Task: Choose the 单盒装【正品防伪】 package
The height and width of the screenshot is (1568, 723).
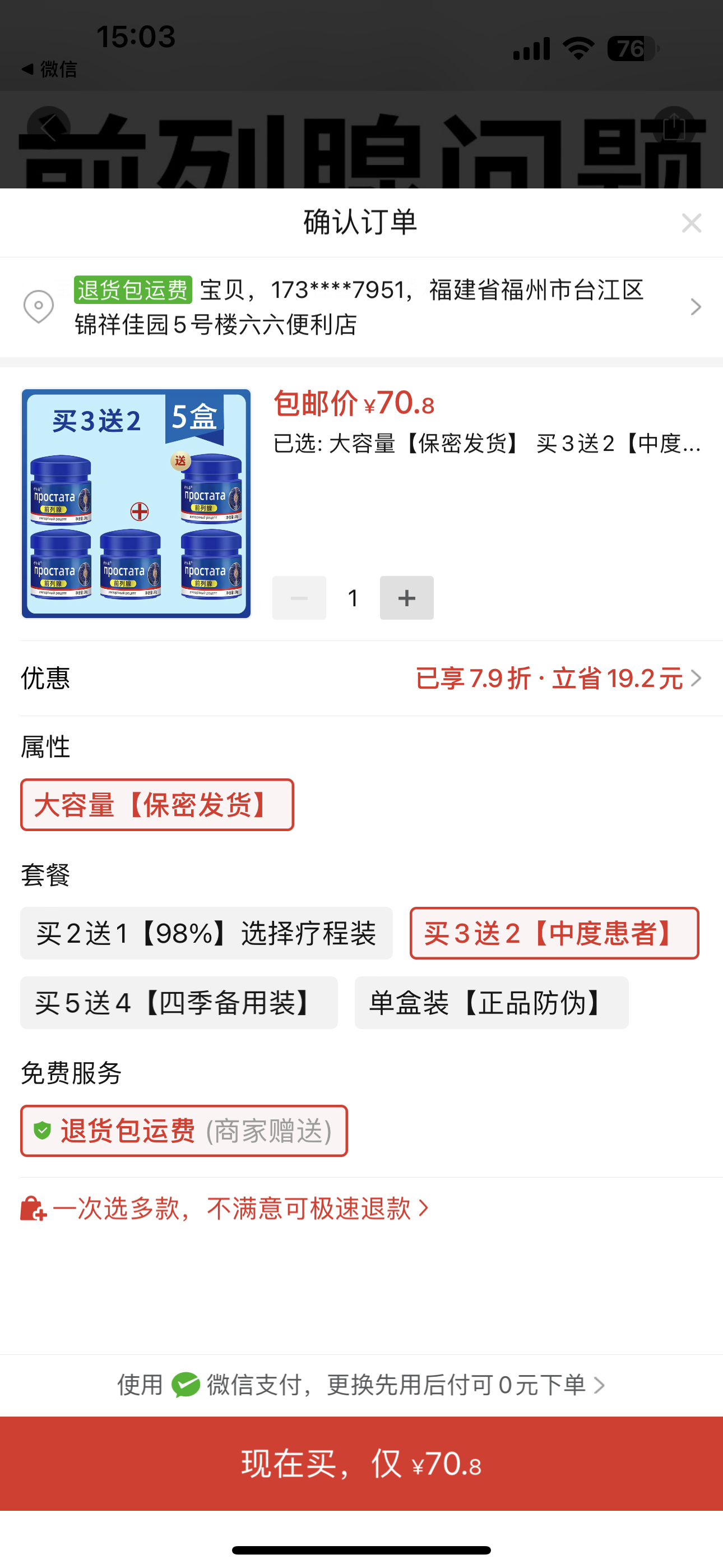Action: [491, 1003]
